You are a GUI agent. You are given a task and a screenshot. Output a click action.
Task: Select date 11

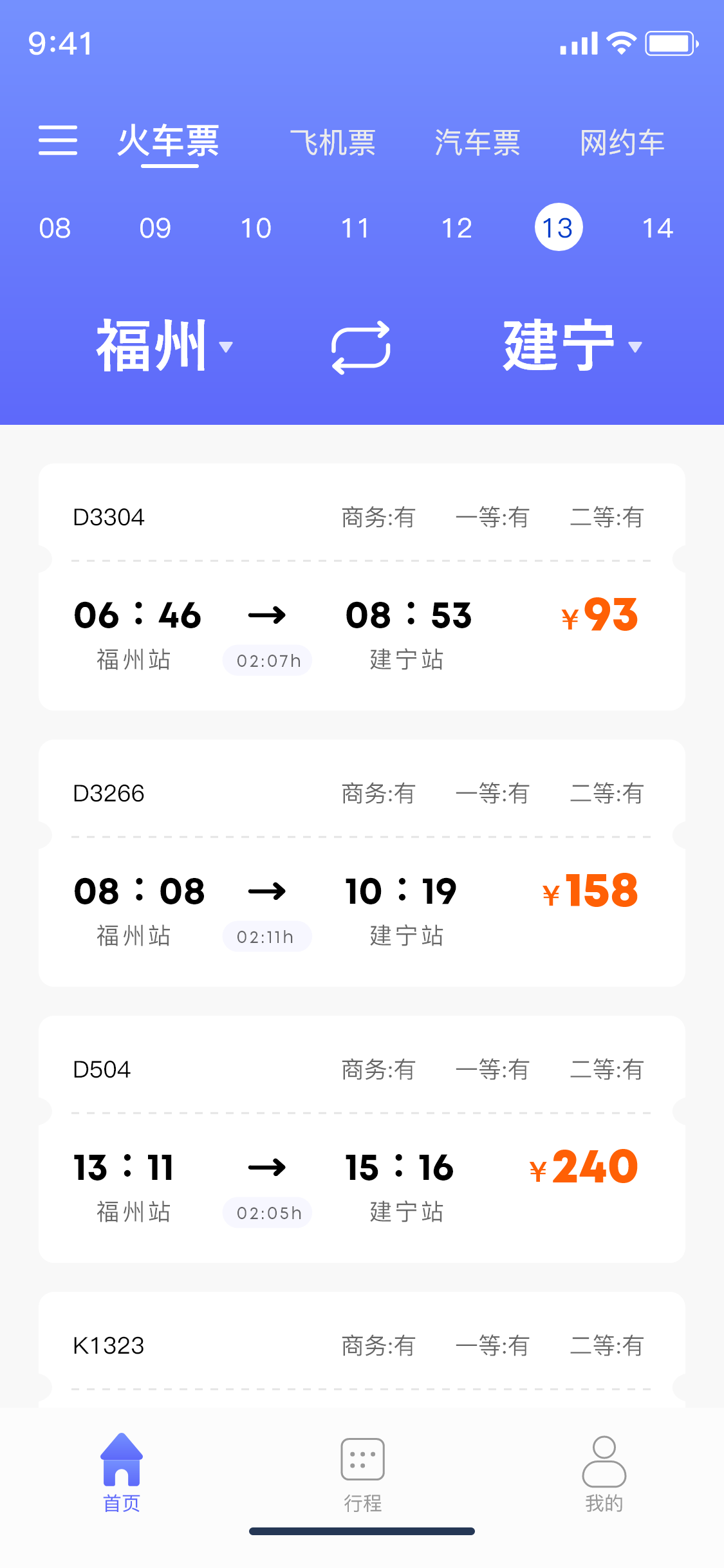(x=356, y=228)
